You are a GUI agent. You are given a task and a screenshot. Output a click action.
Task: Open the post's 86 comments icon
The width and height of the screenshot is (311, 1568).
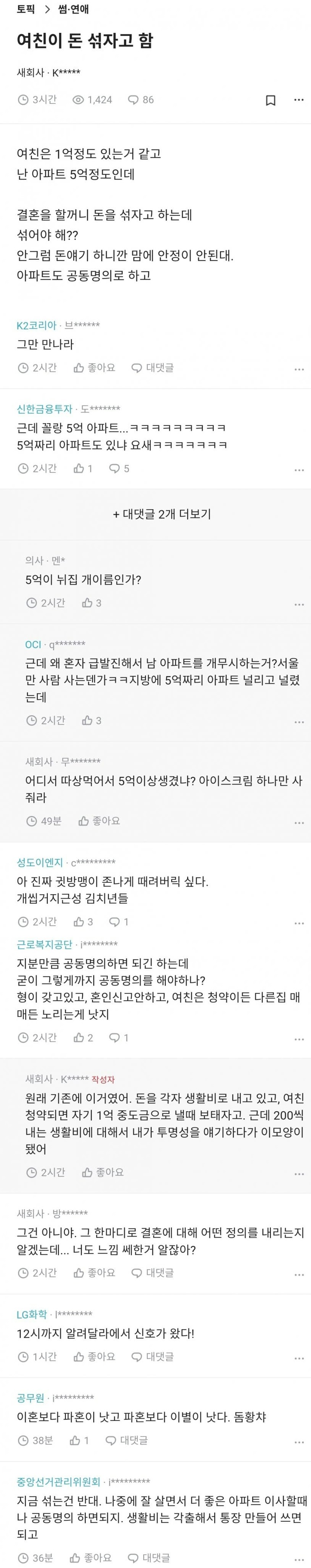click(140, 100)
